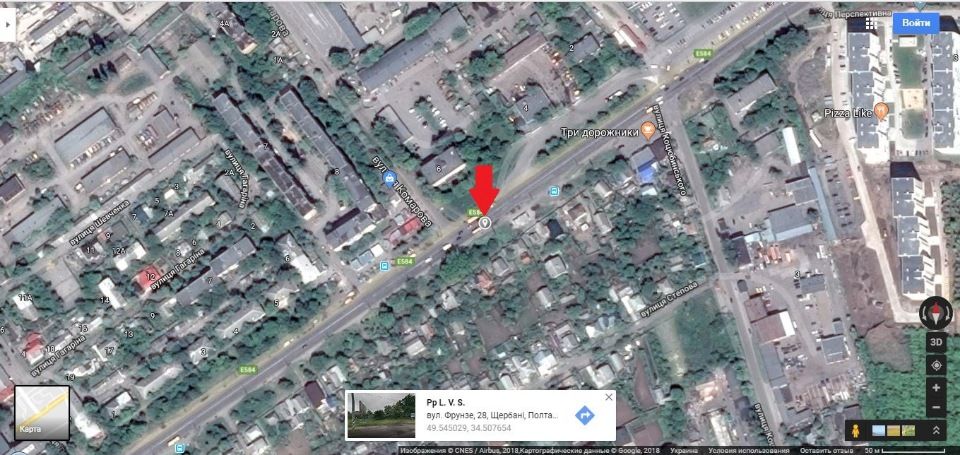Sign in with the Войти button
Screen dimensions: 960x455
(916, 22)
